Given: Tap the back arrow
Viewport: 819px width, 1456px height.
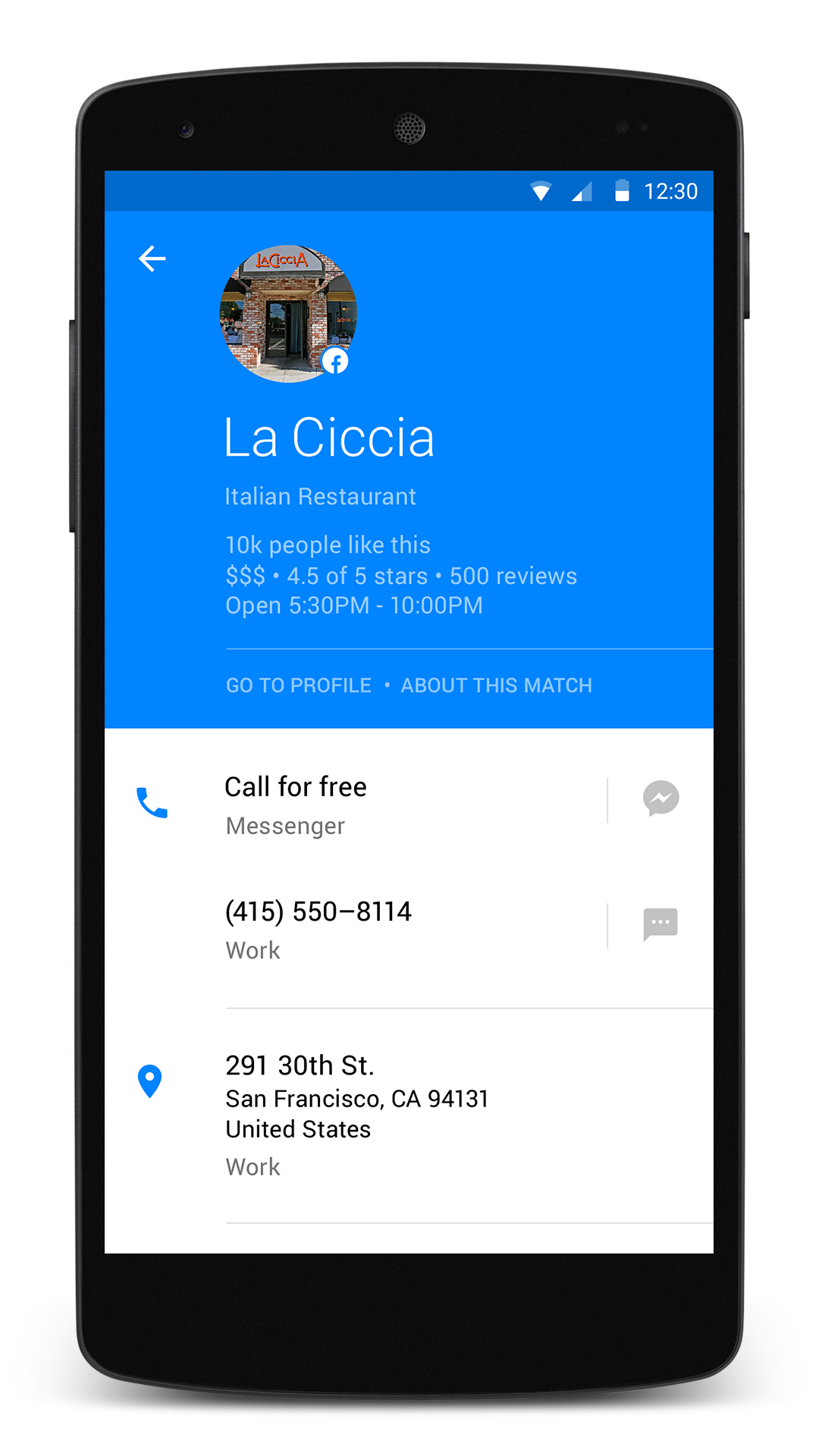Looking at the screenshot, I should pos(152,259).
